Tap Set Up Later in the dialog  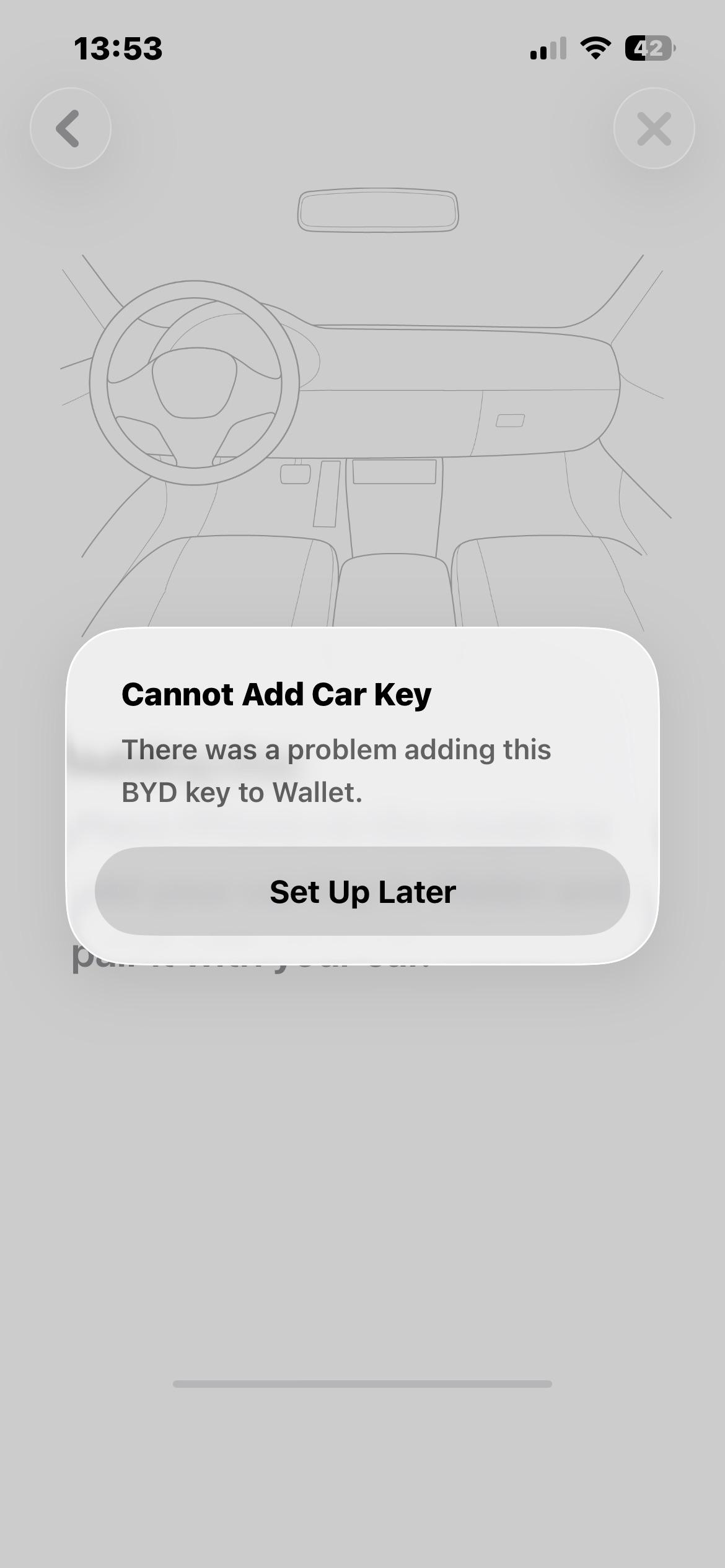(x=362, y=891)
